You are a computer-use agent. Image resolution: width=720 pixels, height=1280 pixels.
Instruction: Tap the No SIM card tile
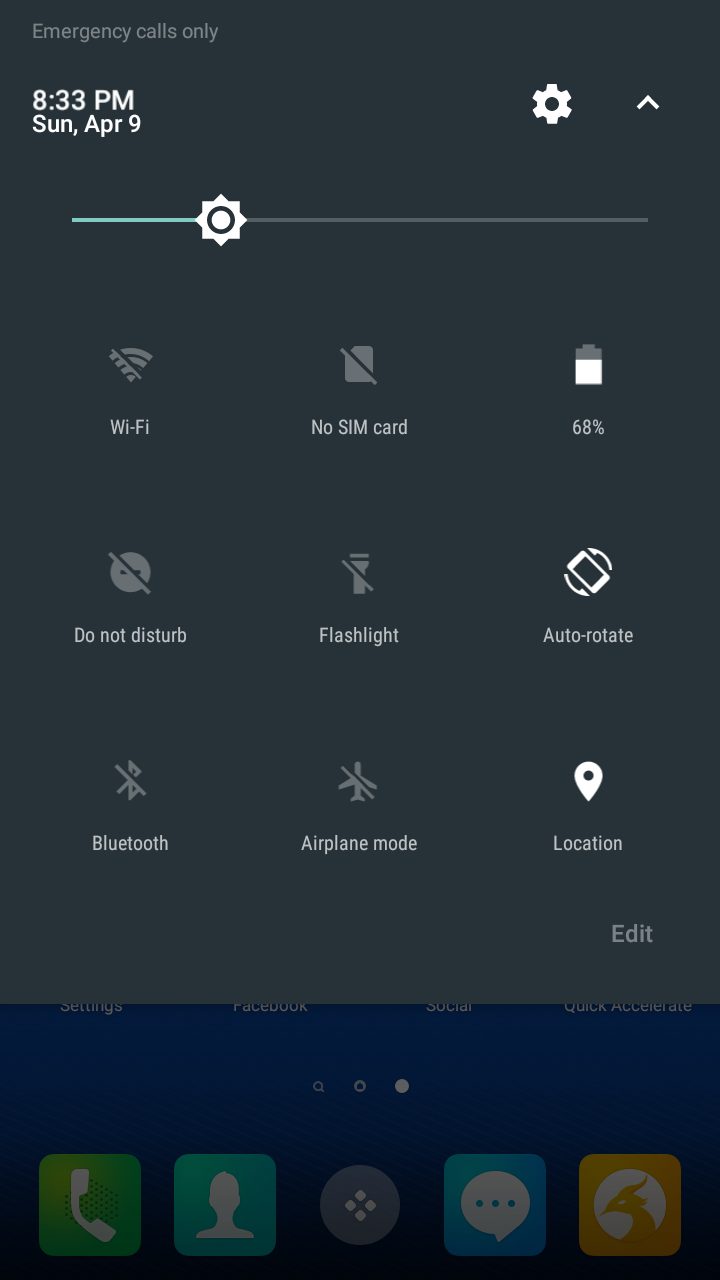[359, 390]
